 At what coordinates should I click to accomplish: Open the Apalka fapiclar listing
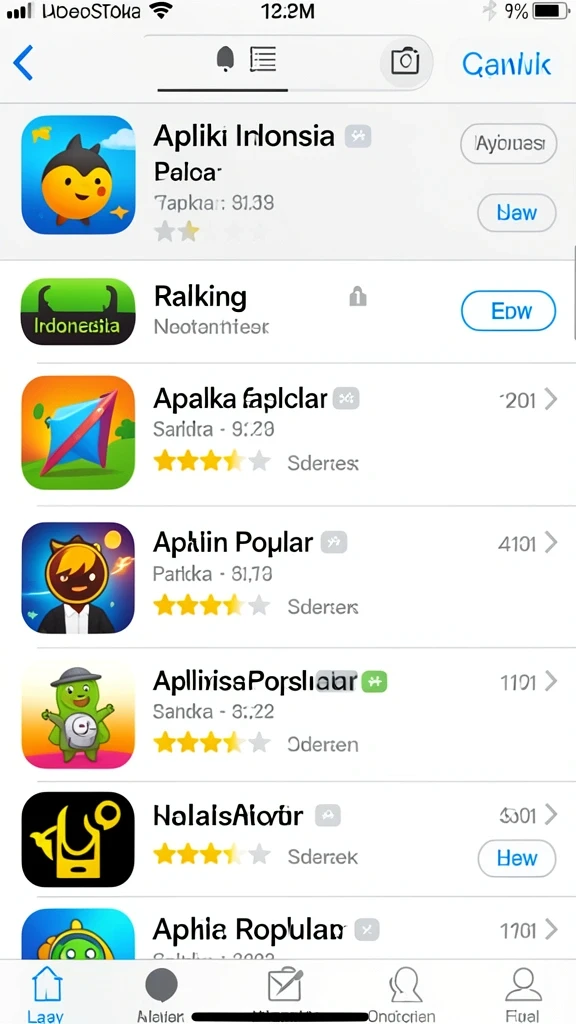click(x=288, y=433)
